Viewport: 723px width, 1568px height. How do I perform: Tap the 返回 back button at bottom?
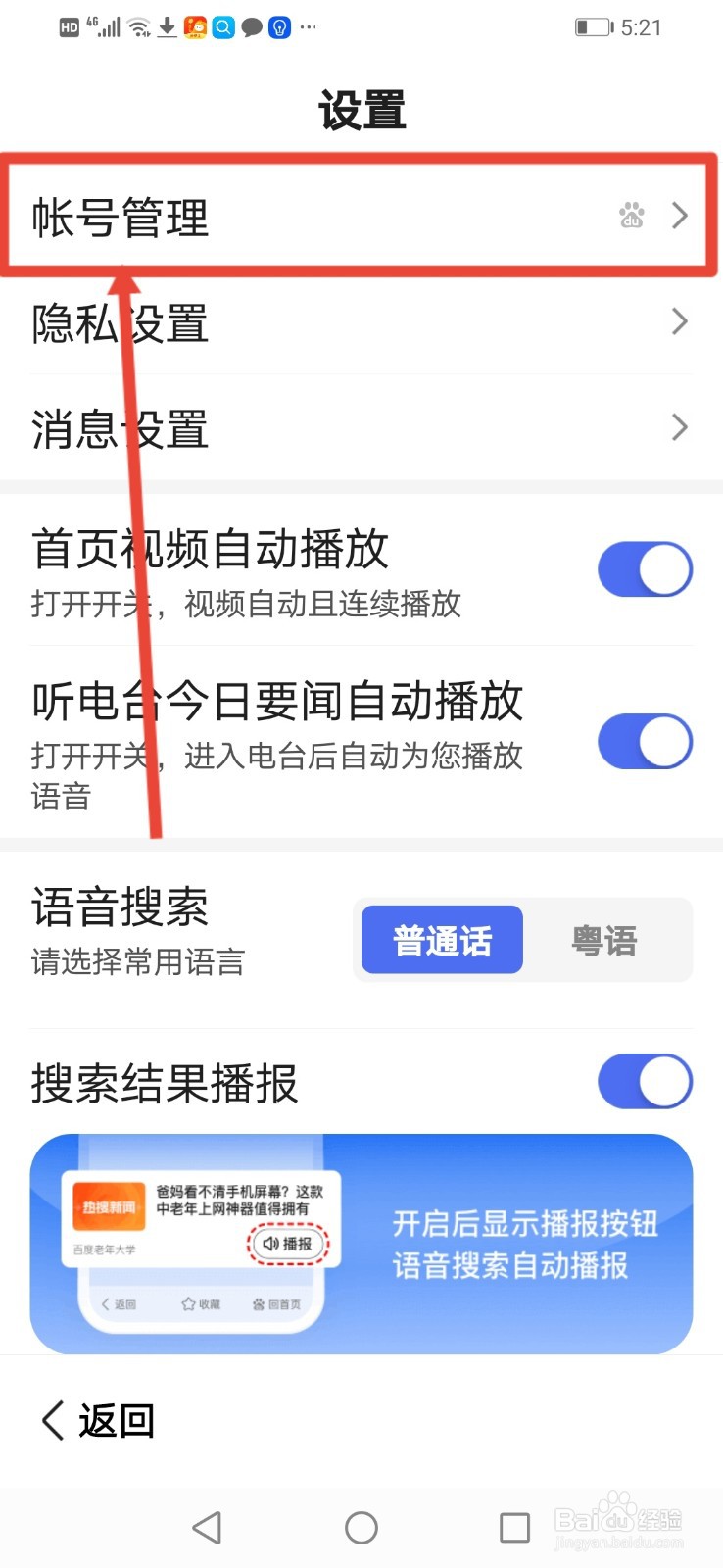tap(95, 1417)
